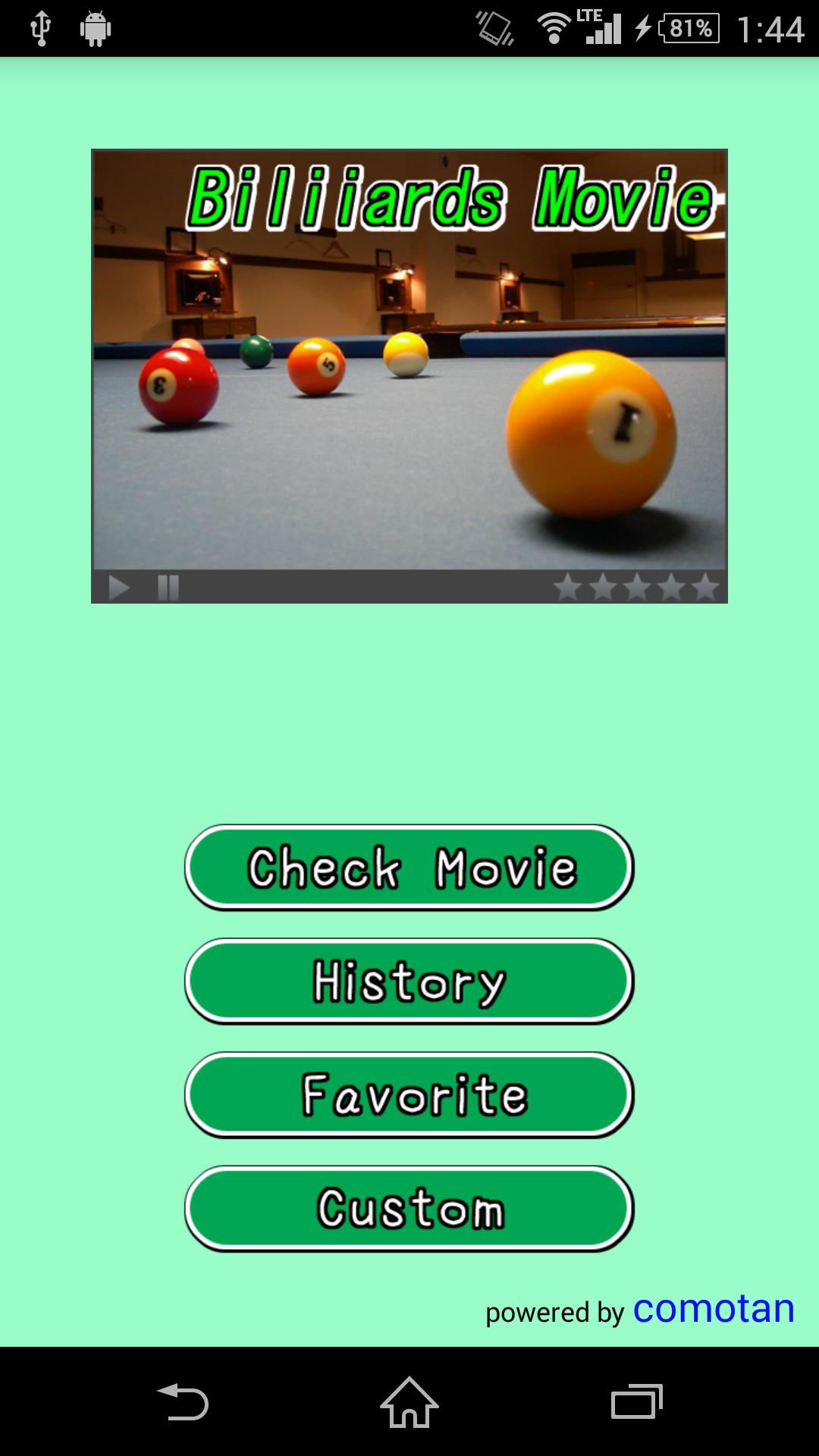Tap the Android debugging status icon
Screen dimensions: 819x1456
coord(96,29)
